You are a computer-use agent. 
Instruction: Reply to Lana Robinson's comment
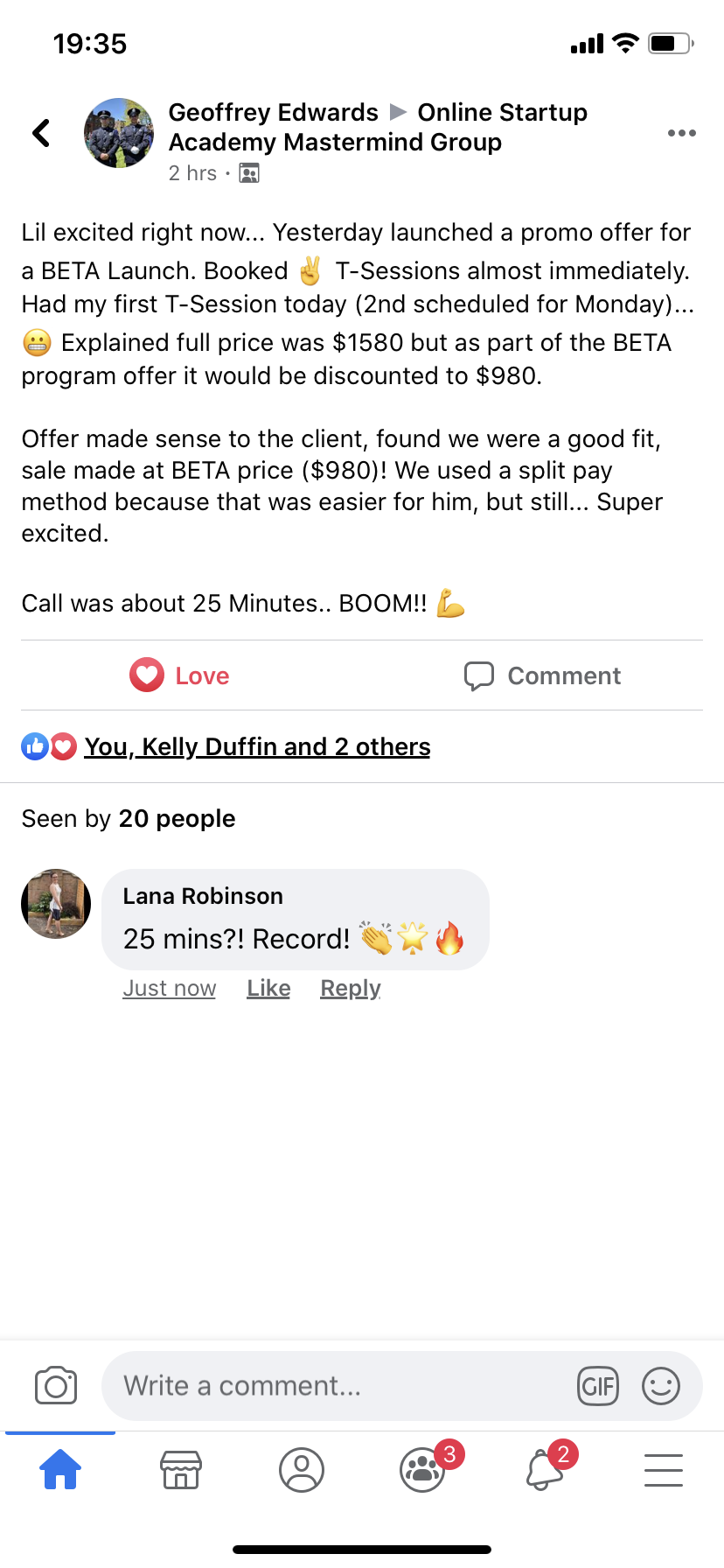click(350, 988)
